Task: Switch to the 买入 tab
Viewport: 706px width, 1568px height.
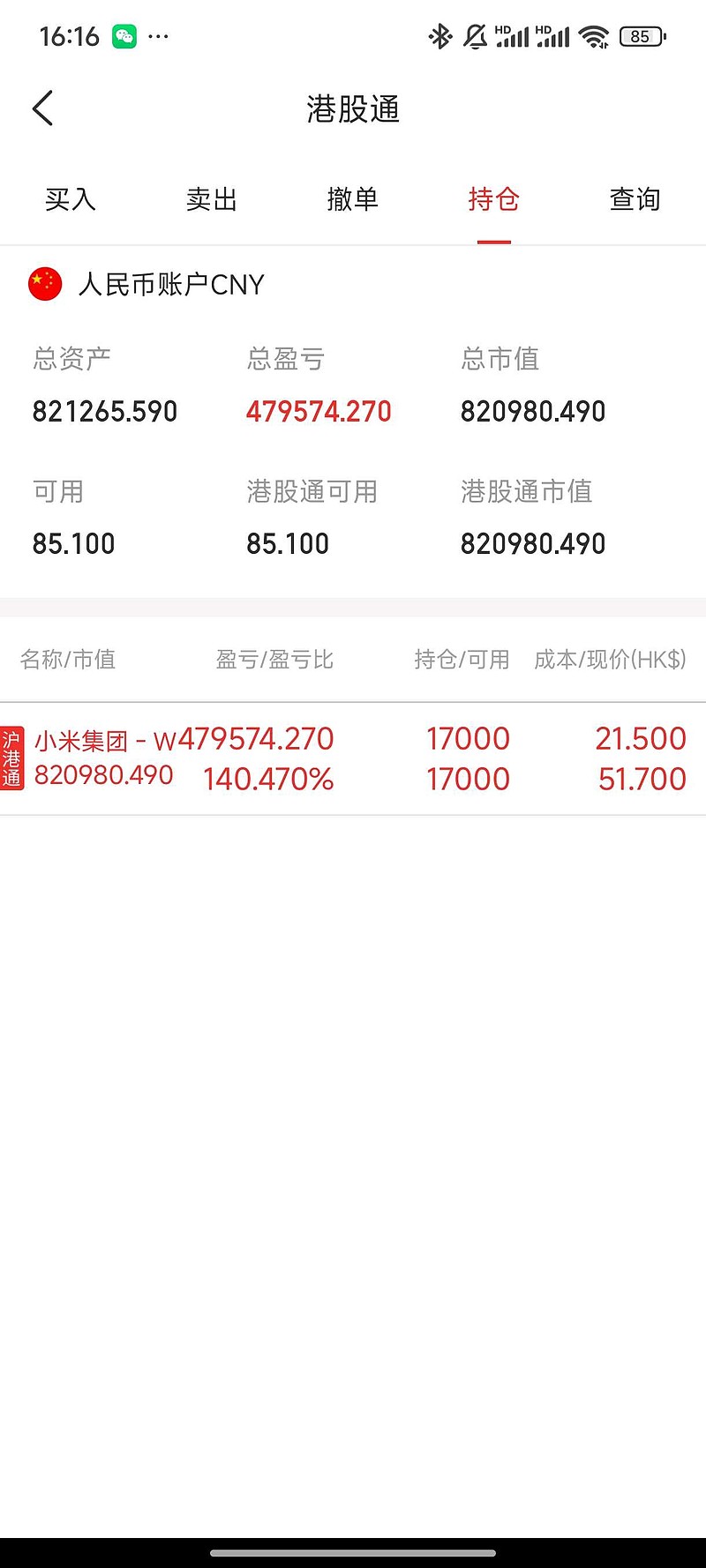Action: 70,200
